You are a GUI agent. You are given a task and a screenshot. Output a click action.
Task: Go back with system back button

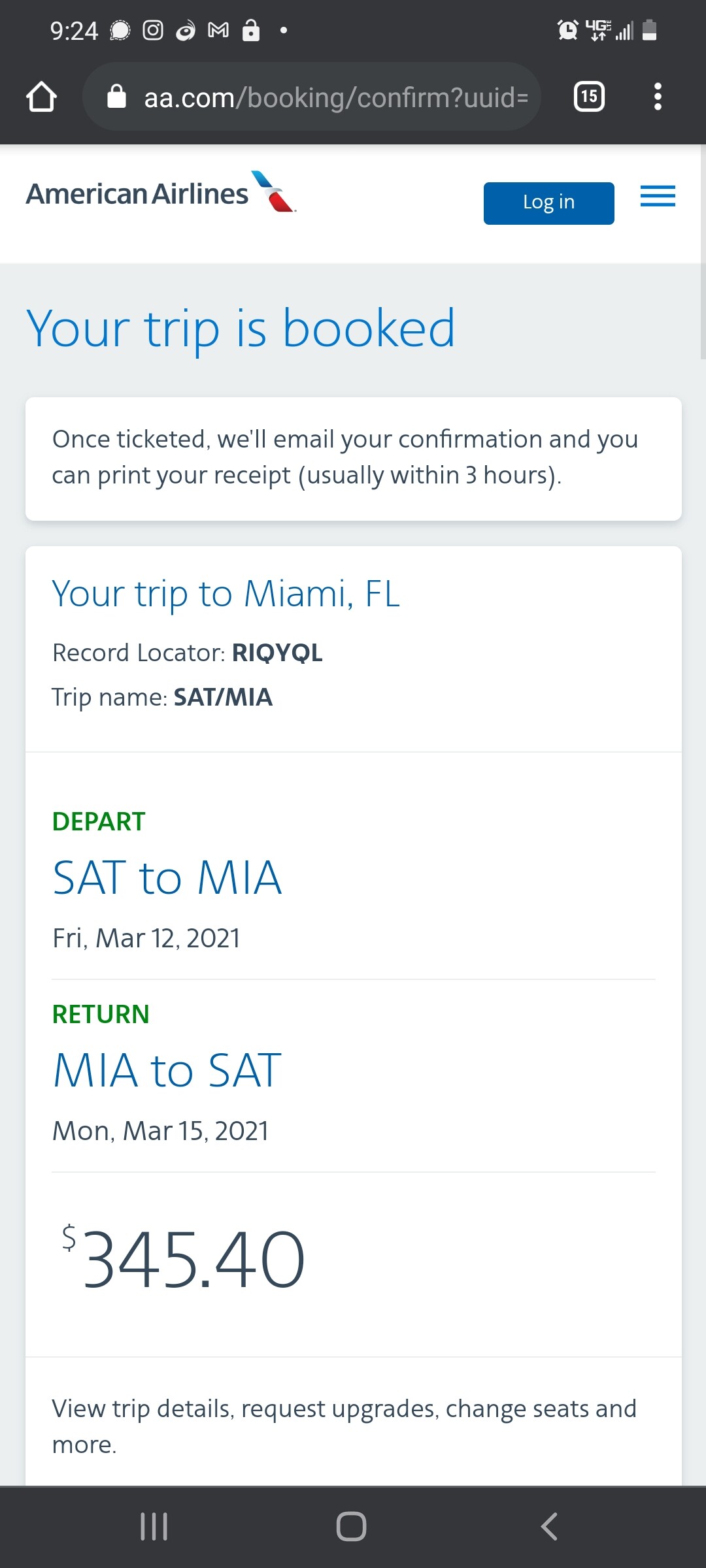(x=549, y=1527)
